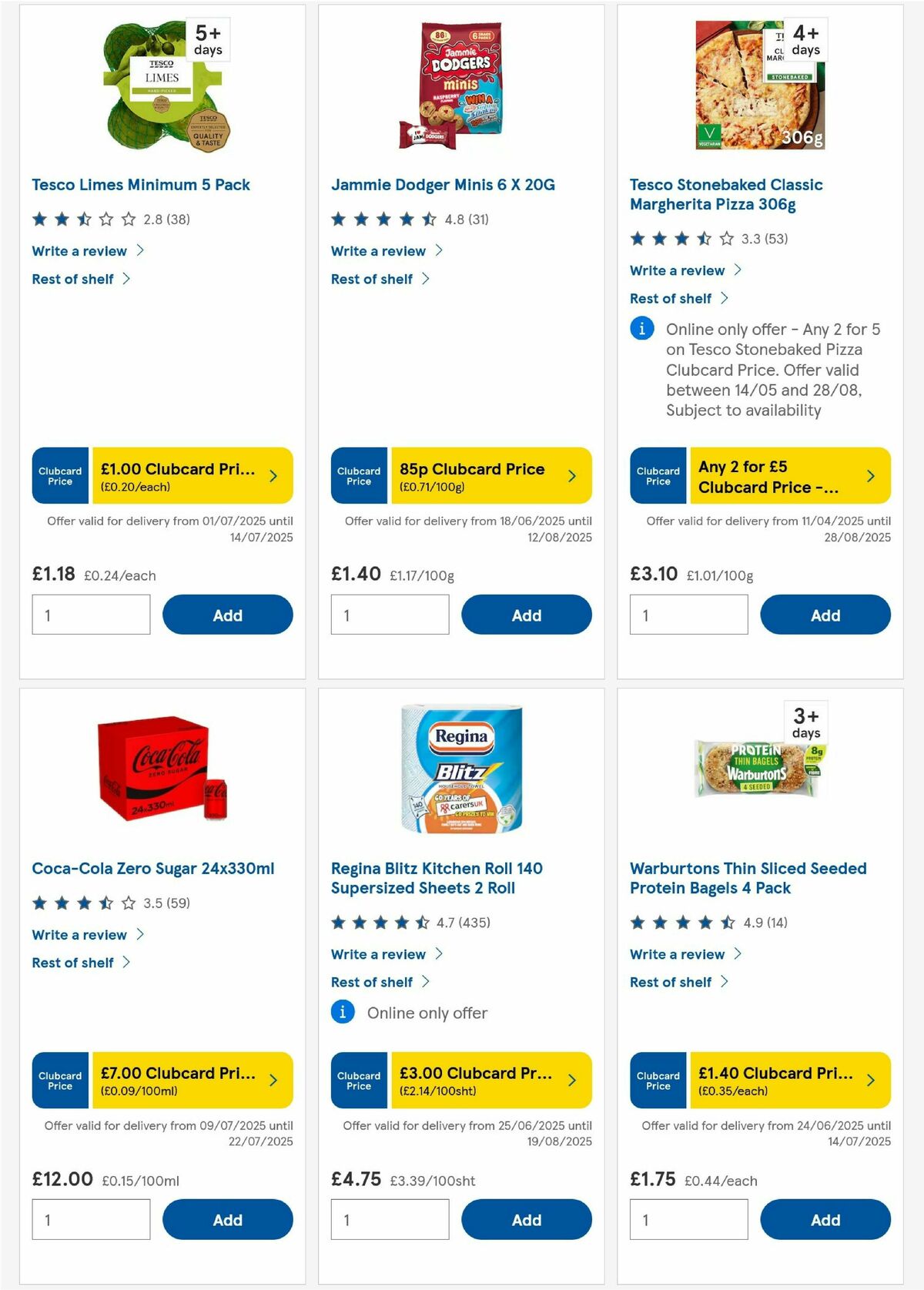The image size is (924, 1290).
Task: Open Rest of shelf for Tesco Limes
Action: tap(72, 279)
